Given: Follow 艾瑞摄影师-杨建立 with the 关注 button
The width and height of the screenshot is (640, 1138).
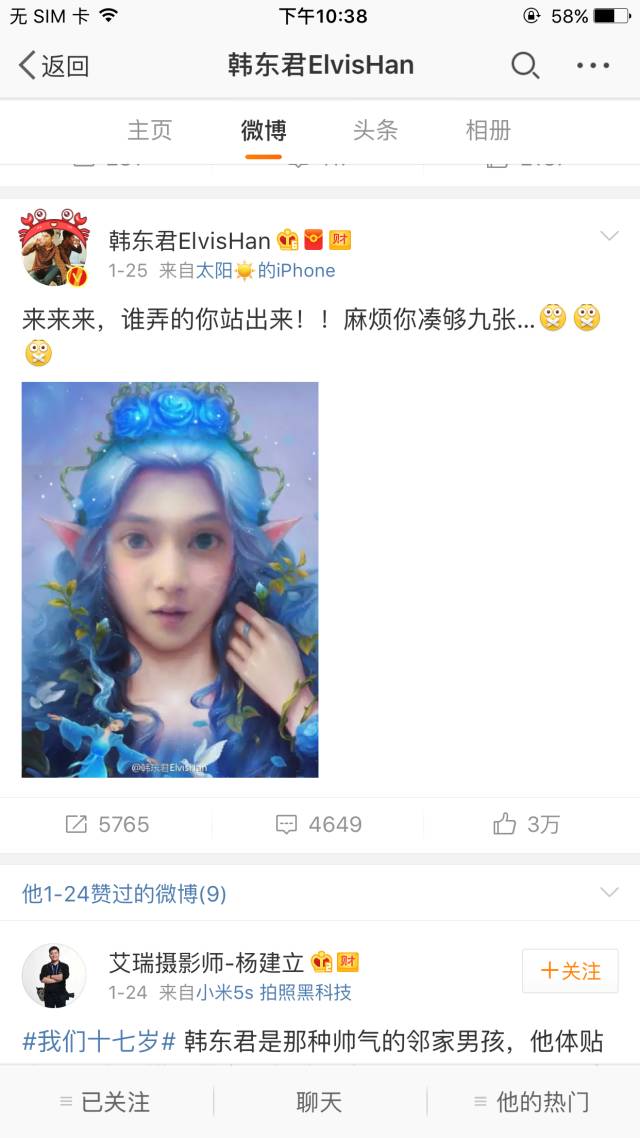Looking at the screenshot, I should coord(570,971).
